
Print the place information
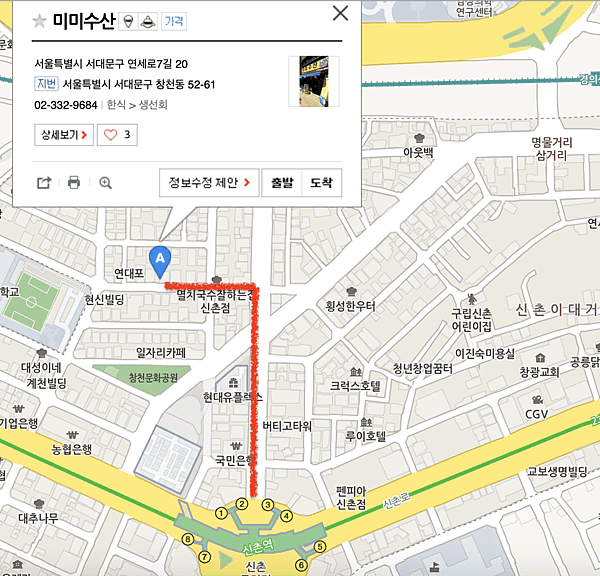click(74, 183)
